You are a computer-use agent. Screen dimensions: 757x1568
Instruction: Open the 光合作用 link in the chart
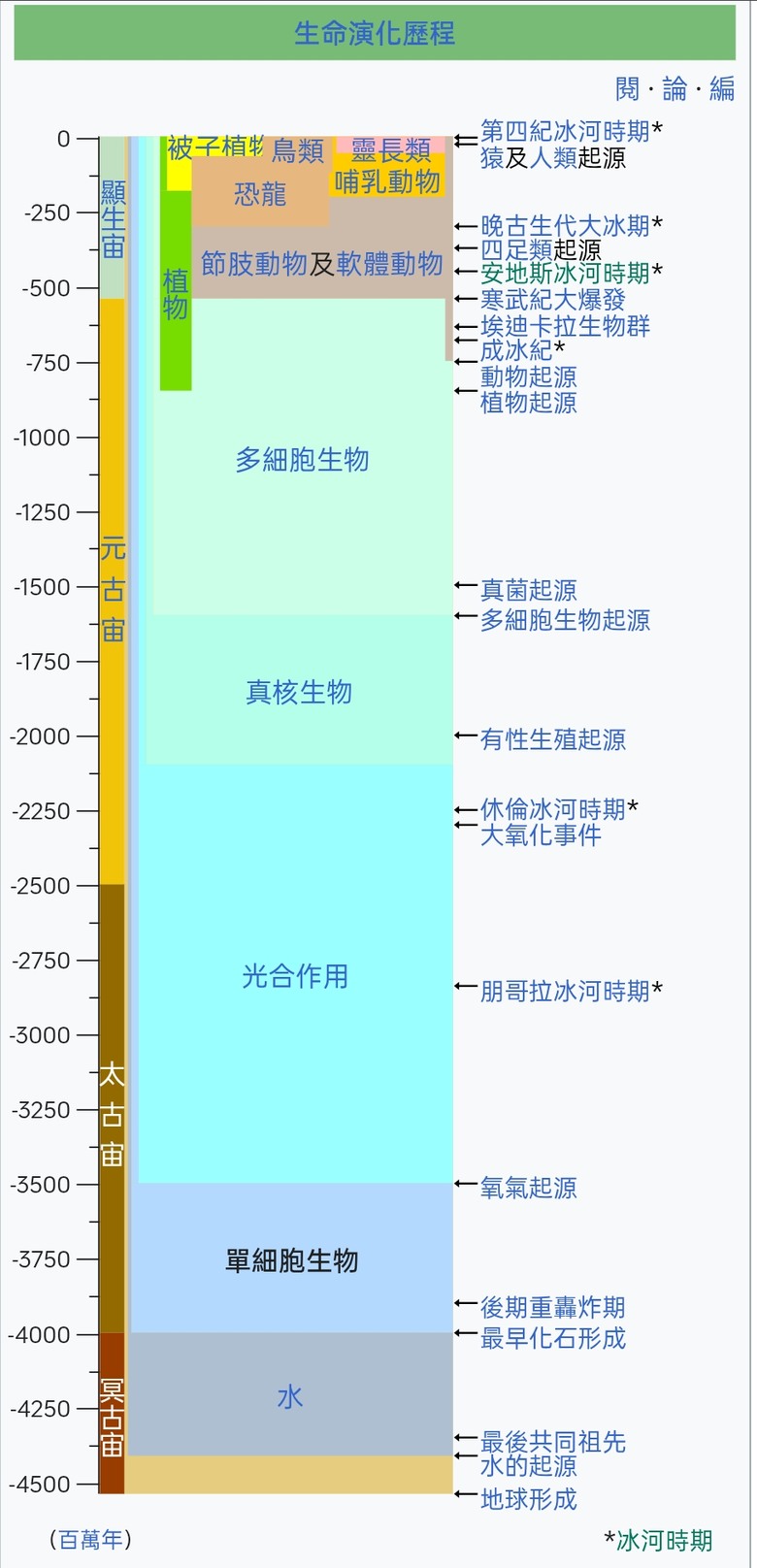(x=294, y=976)
